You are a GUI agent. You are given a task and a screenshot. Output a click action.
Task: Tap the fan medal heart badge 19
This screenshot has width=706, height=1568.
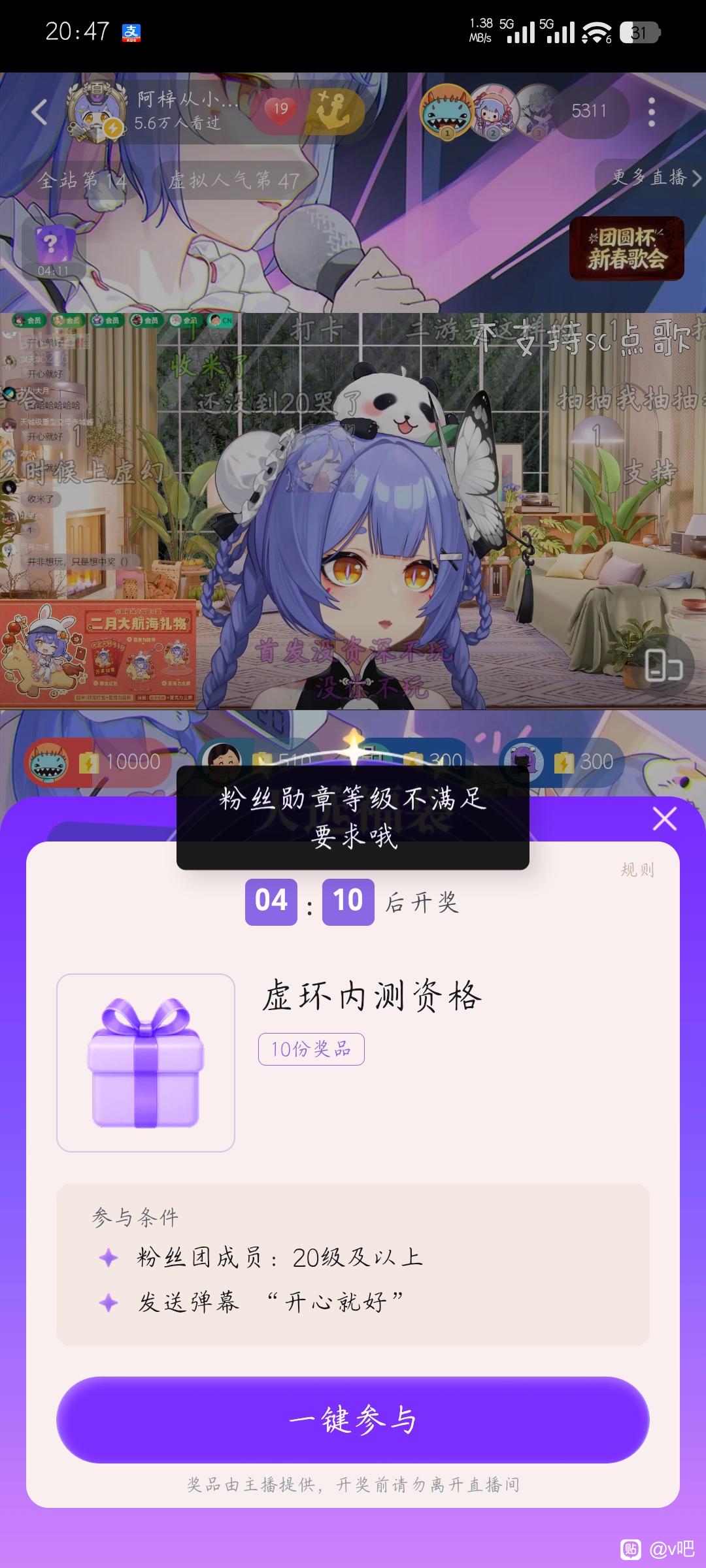coord(281,110)
